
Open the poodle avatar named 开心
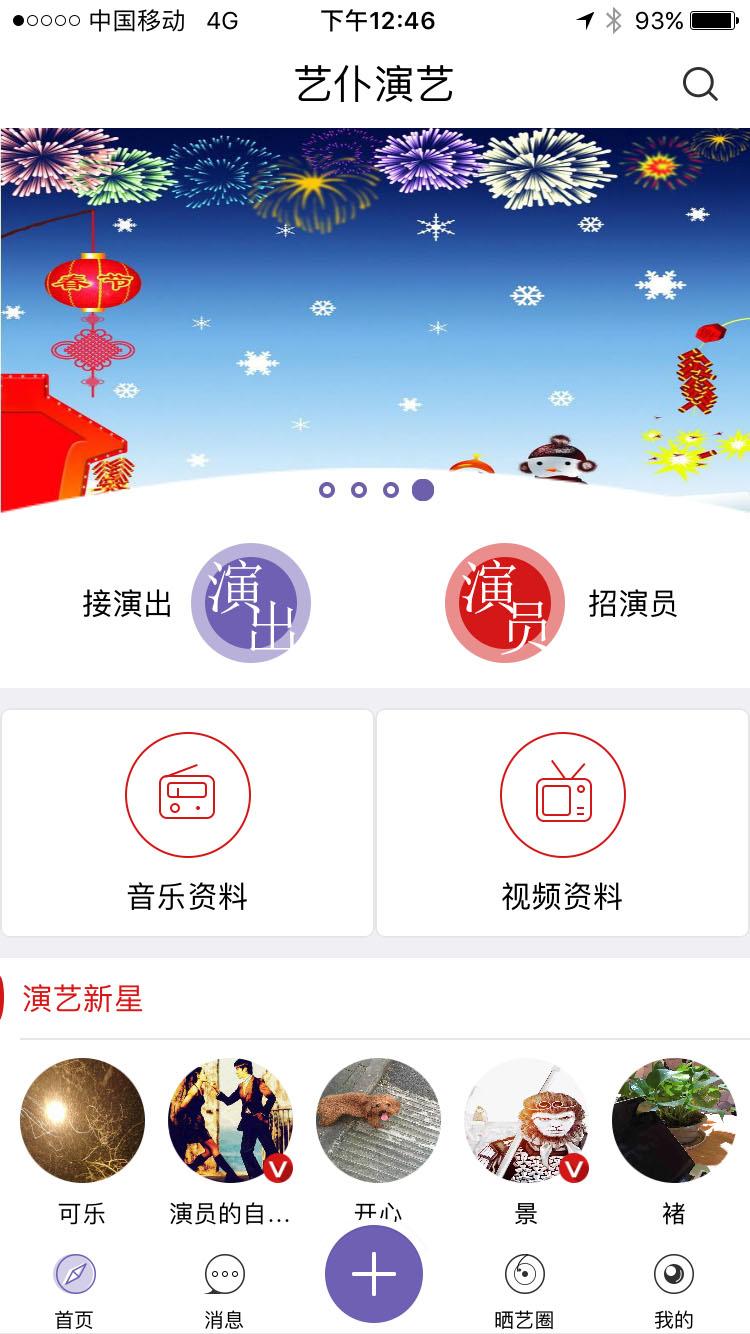(378, 1121)
